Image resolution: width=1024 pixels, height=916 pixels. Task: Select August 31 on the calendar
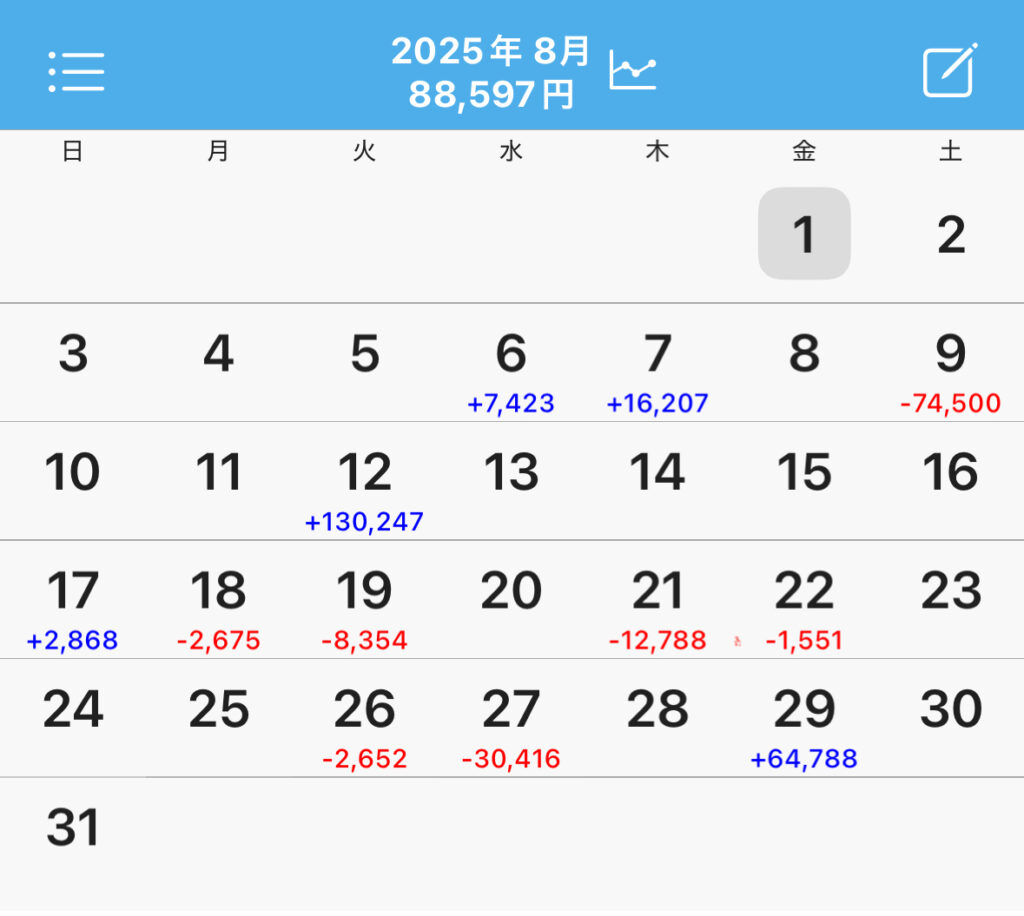pyautogui.click(x=73, y=828)
